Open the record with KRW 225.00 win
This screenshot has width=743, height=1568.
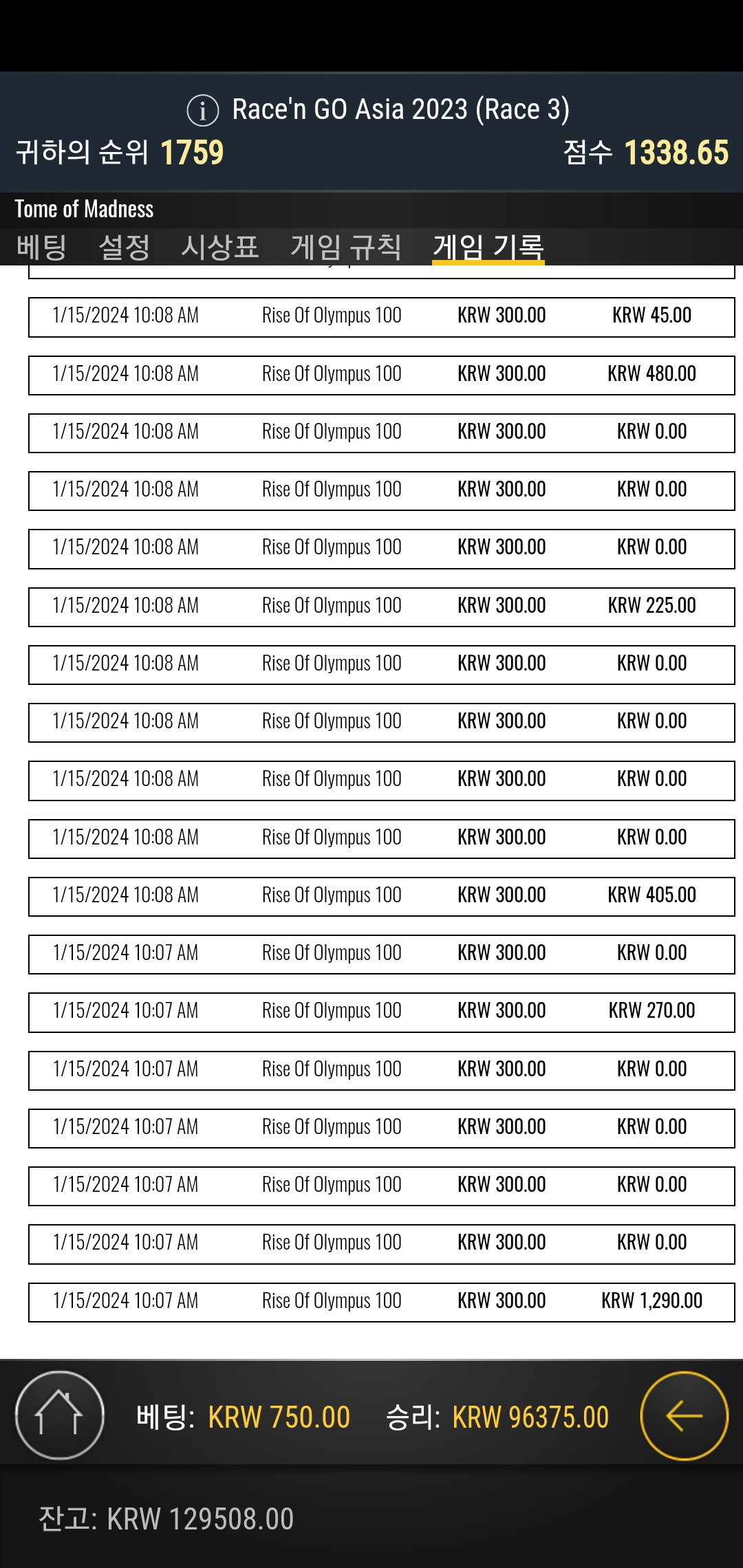382,607
